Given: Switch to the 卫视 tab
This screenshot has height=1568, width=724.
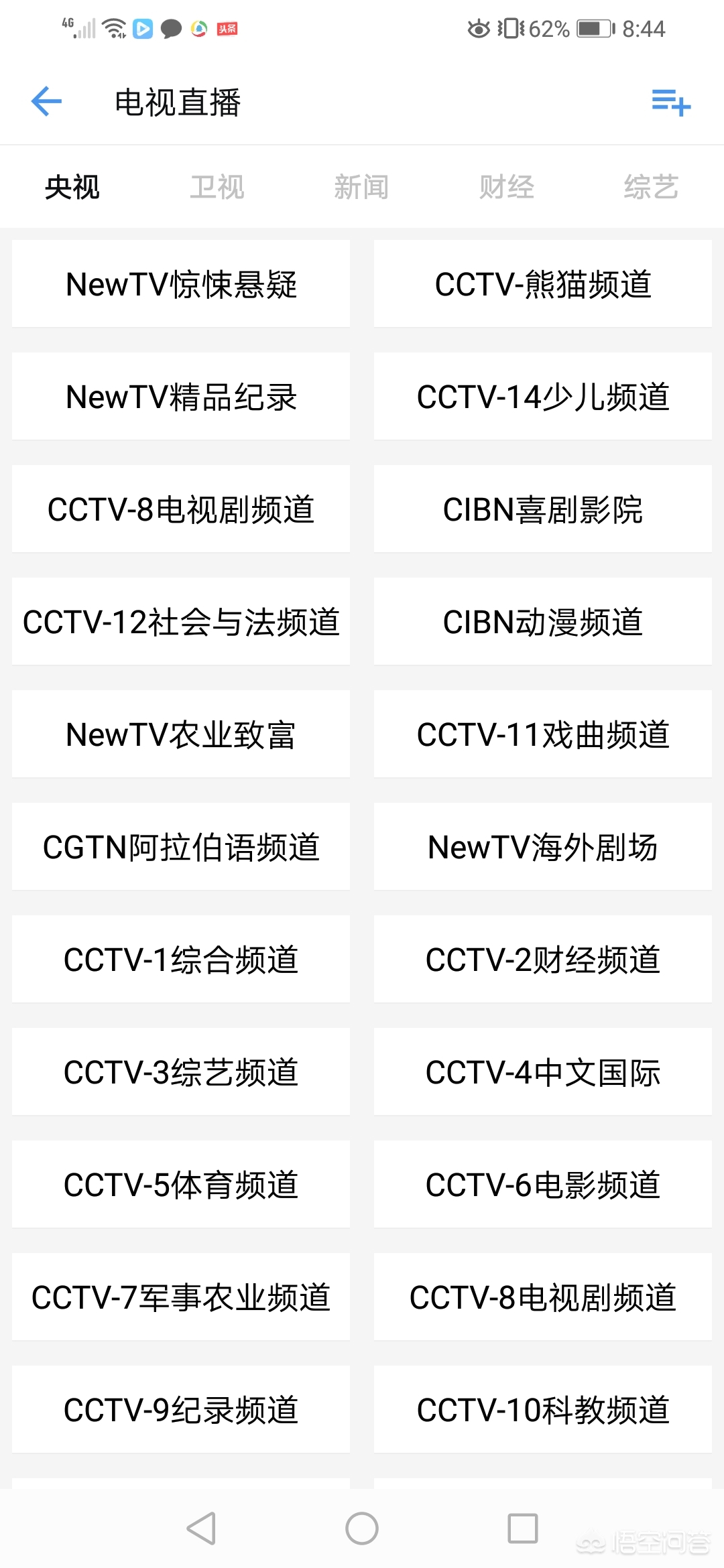Looking at the screenshot, I should [x=217, y=187].
